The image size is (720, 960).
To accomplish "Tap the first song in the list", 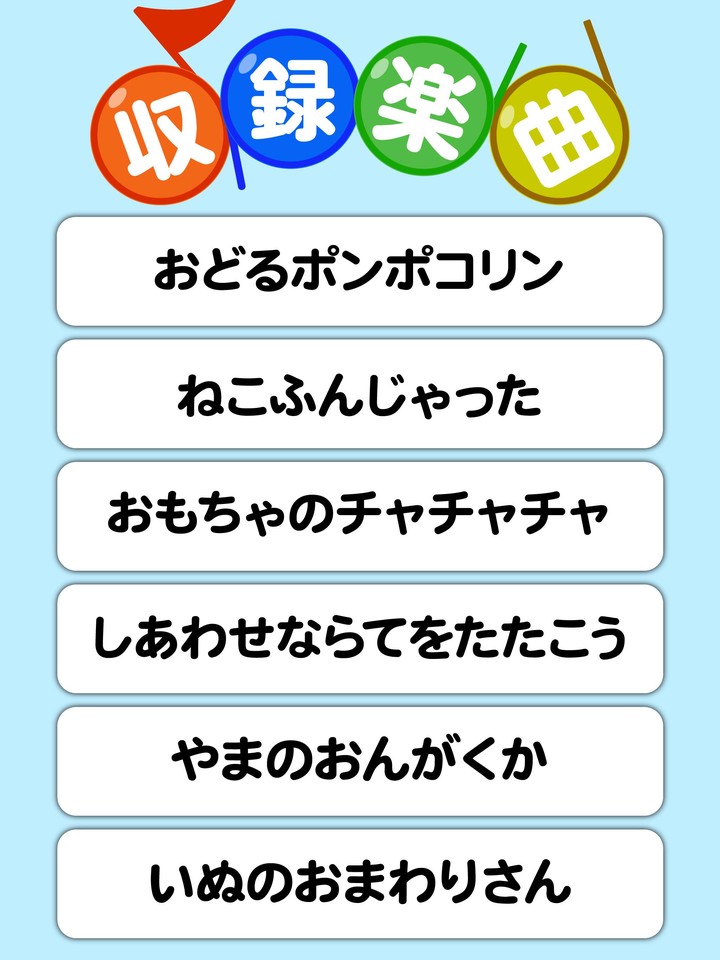I will click(x=360, y=270).
